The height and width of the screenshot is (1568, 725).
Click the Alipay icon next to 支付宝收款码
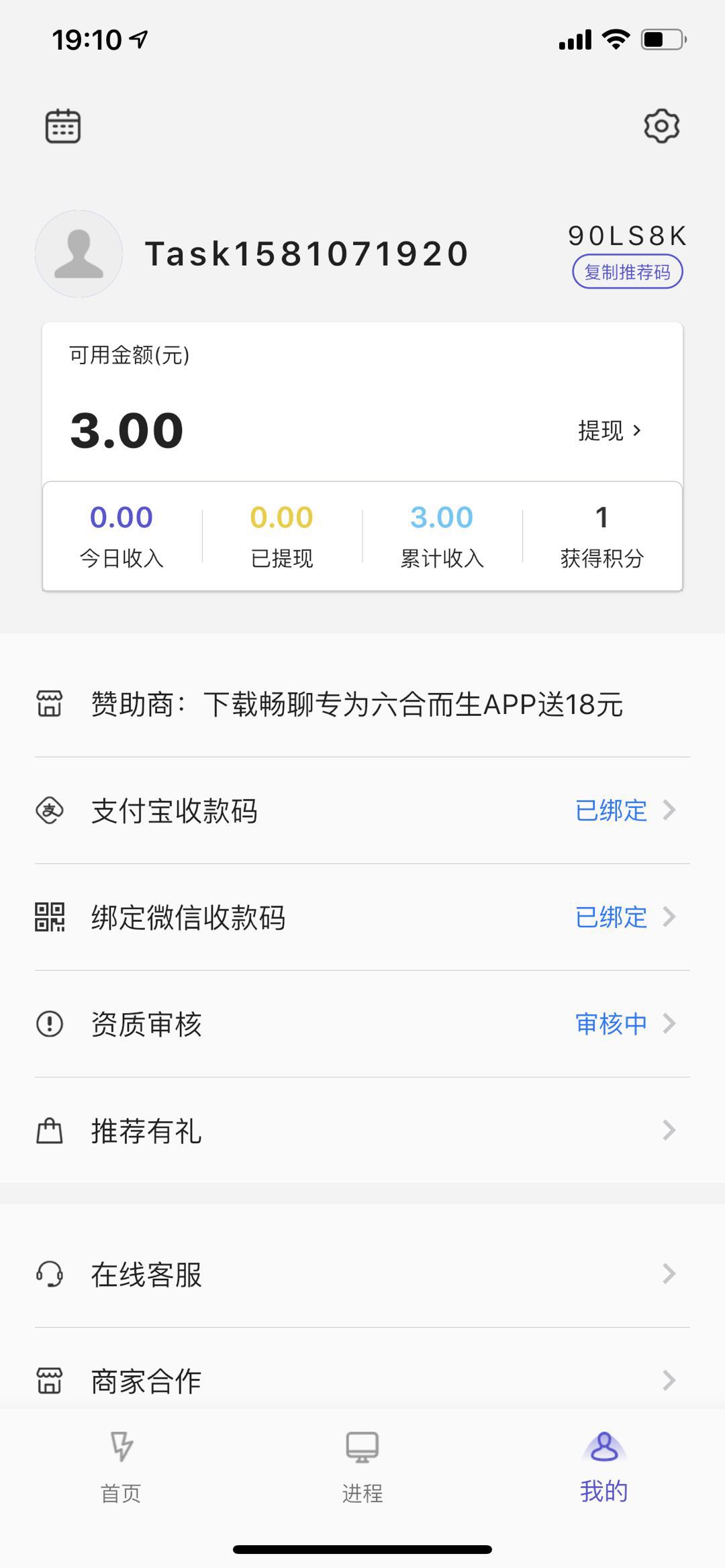[50, 811]
